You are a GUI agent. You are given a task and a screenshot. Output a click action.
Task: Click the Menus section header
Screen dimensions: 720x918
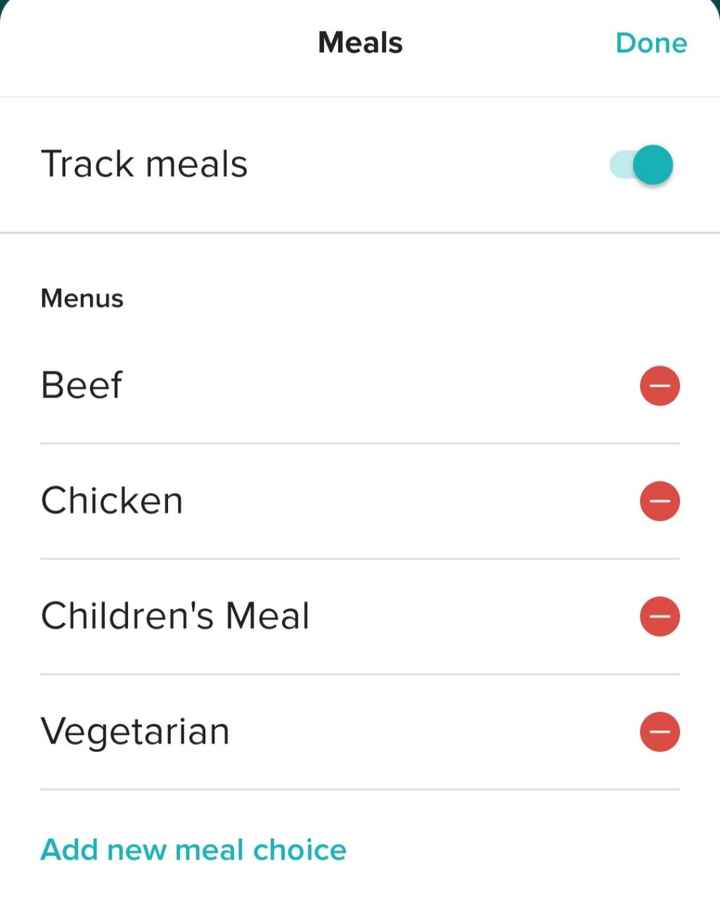(x=81, y=298)
